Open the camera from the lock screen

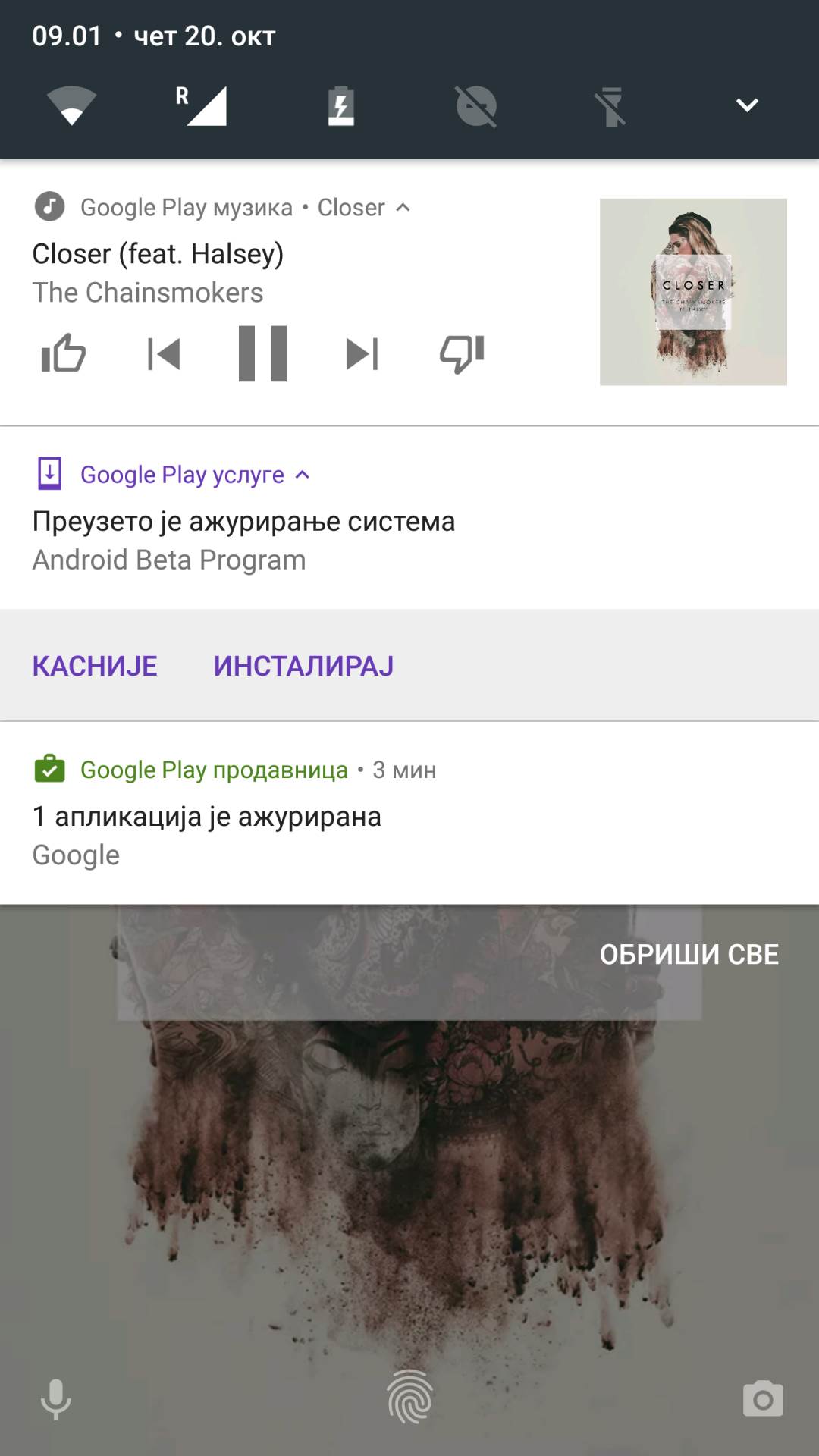click(763, 1399)
